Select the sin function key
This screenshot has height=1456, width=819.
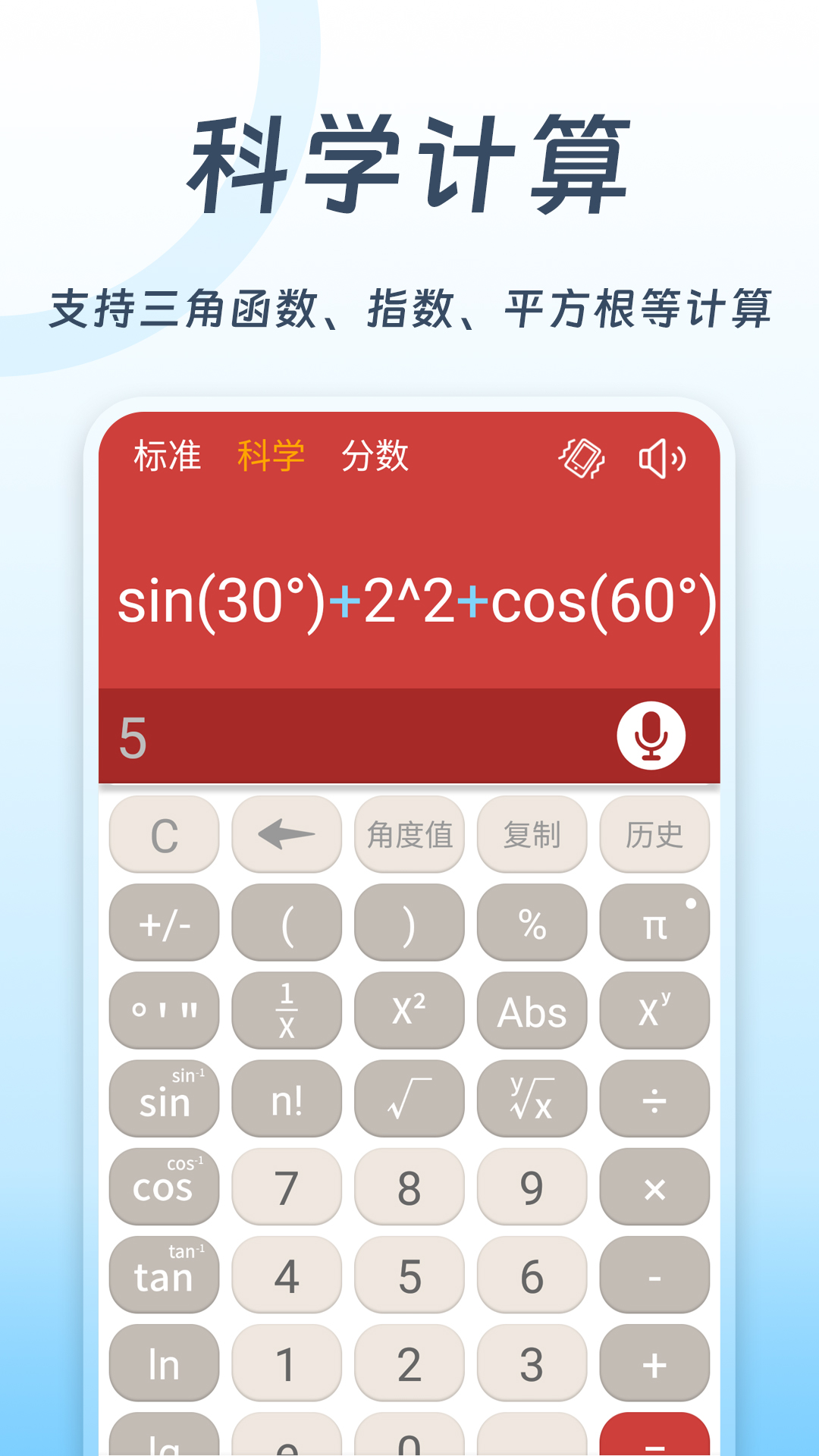coord(164,1099)
